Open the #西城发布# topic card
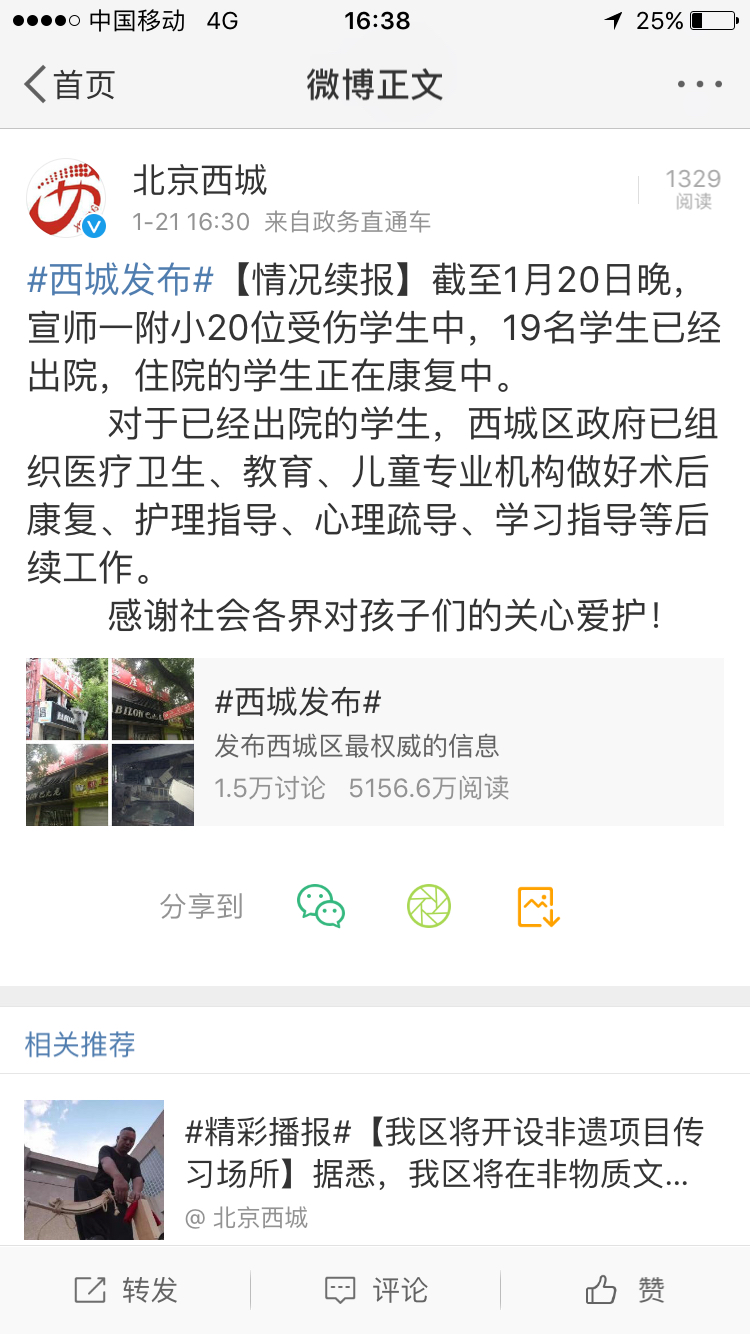 (x=375, y=742)
